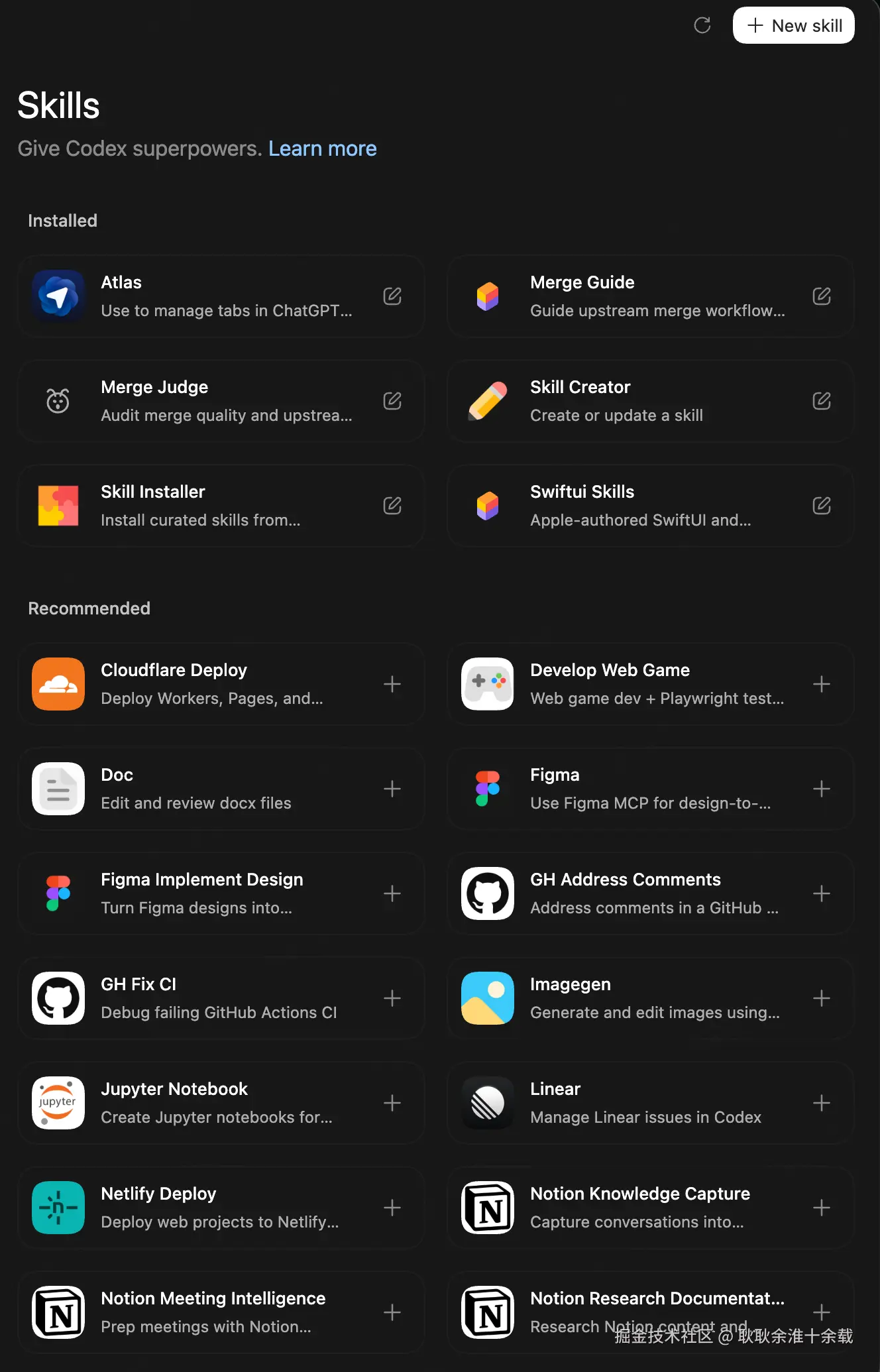Open the Learn more link
Viewport: 880px width, 1372px height.
tap(322, 148)
